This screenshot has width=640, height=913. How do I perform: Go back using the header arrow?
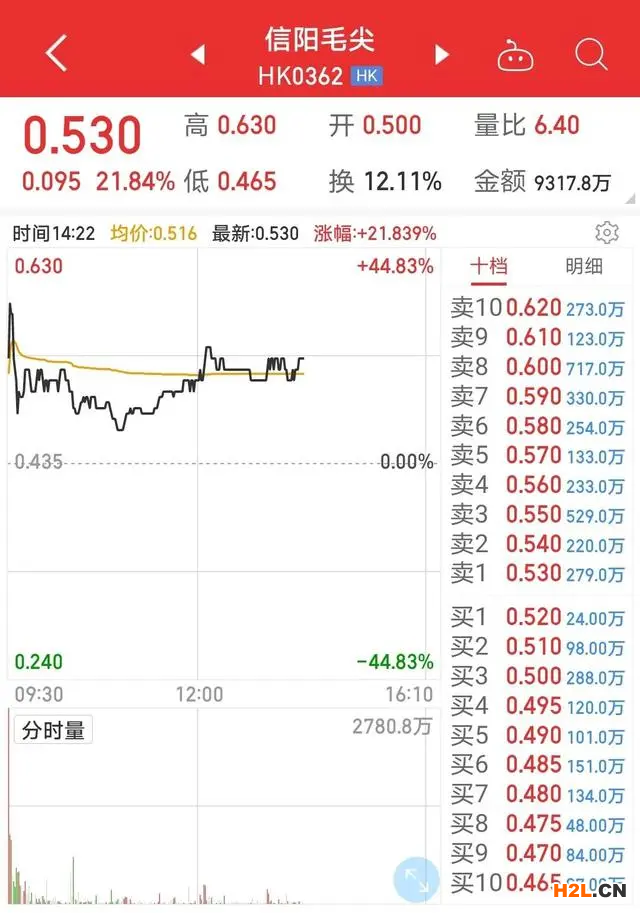(57, 53)
